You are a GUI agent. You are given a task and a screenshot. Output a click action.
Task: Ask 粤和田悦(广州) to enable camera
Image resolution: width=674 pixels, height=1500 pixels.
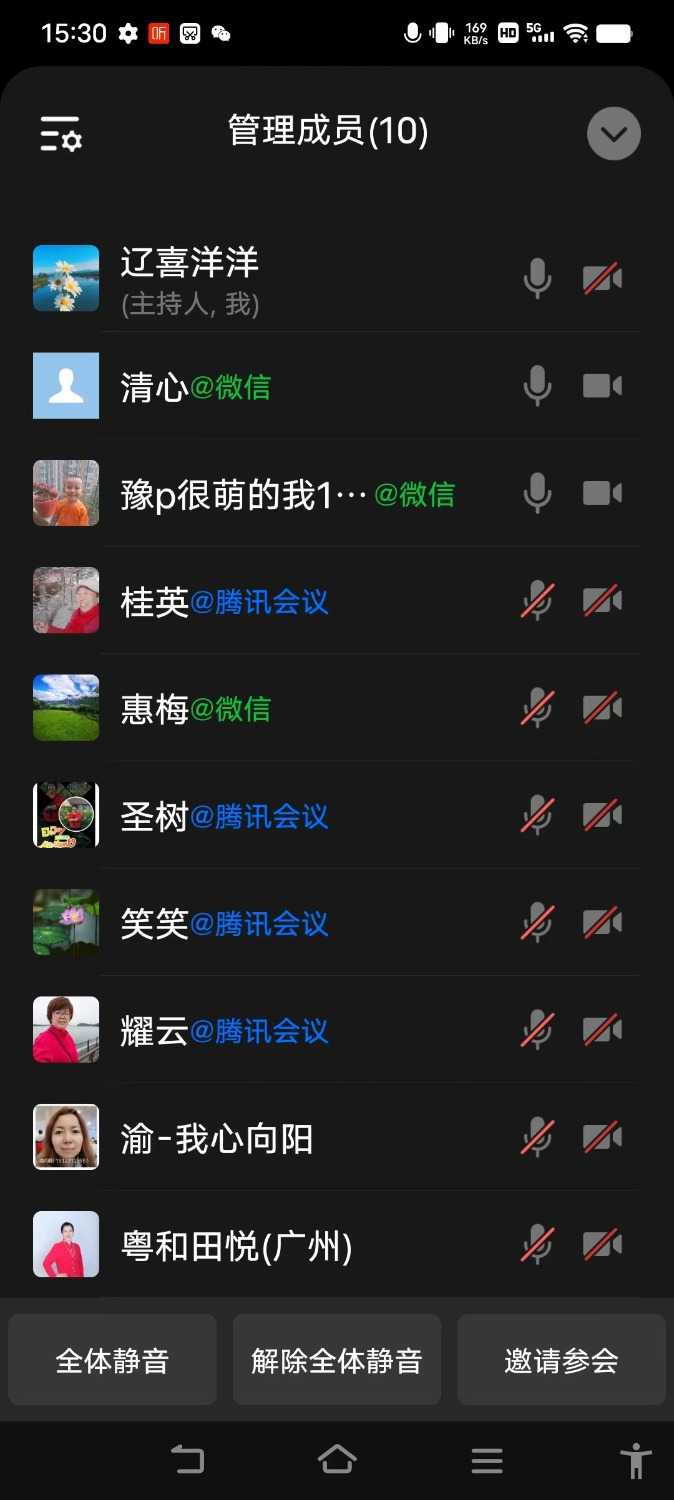602,1246
